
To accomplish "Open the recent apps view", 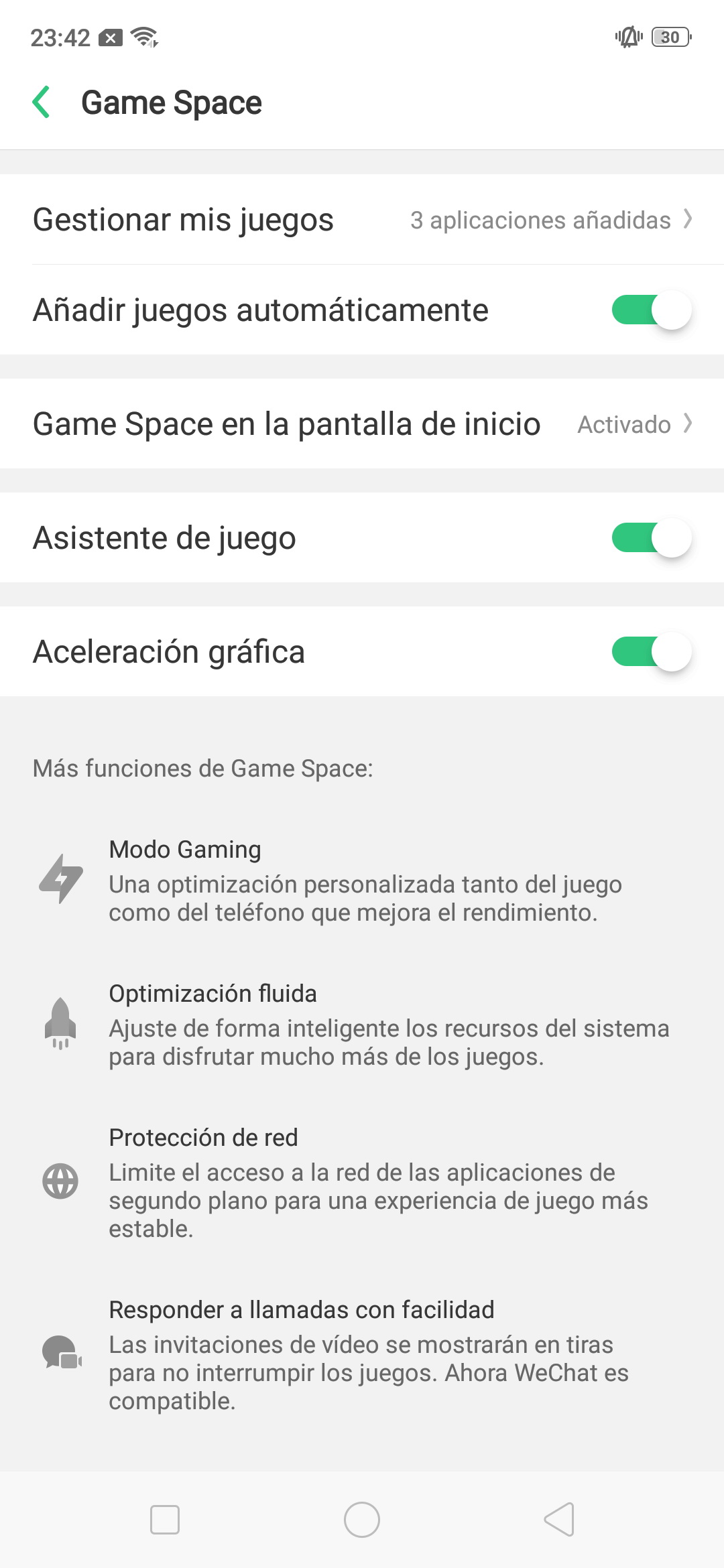I will pos(165,1520).
